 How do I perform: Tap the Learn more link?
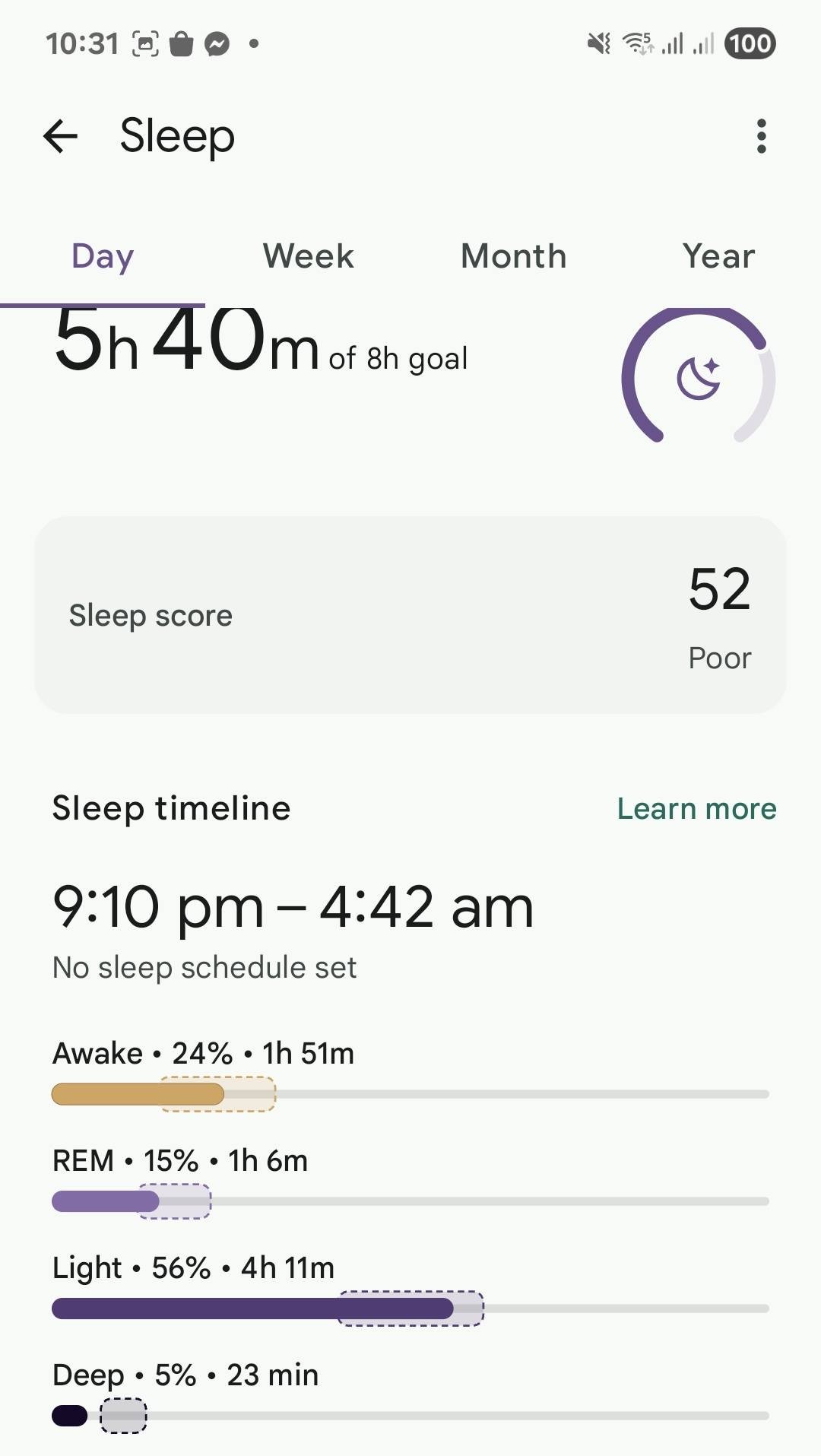(x=696, y=809)
